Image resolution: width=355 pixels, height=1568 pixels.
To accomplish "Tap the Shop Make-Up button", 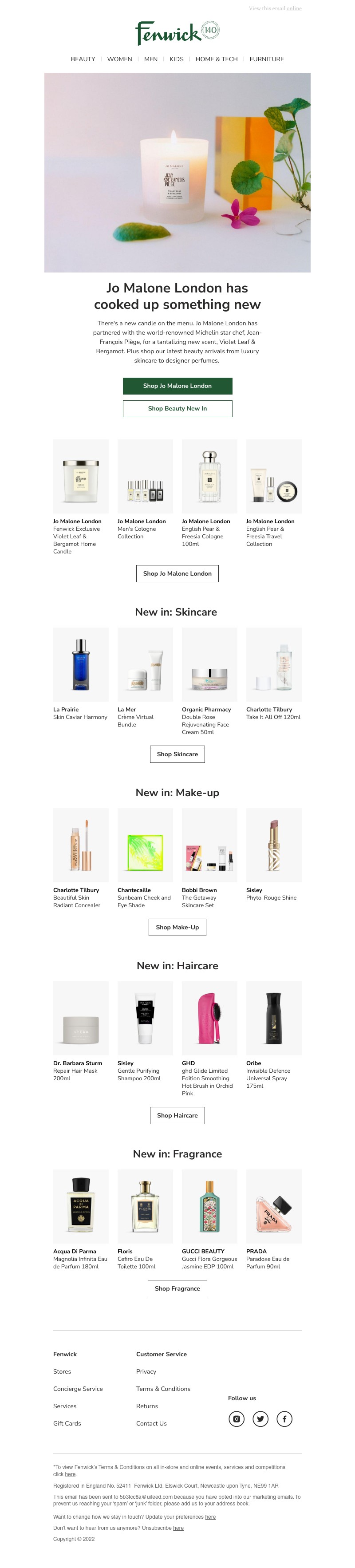I will click(177, 927).
